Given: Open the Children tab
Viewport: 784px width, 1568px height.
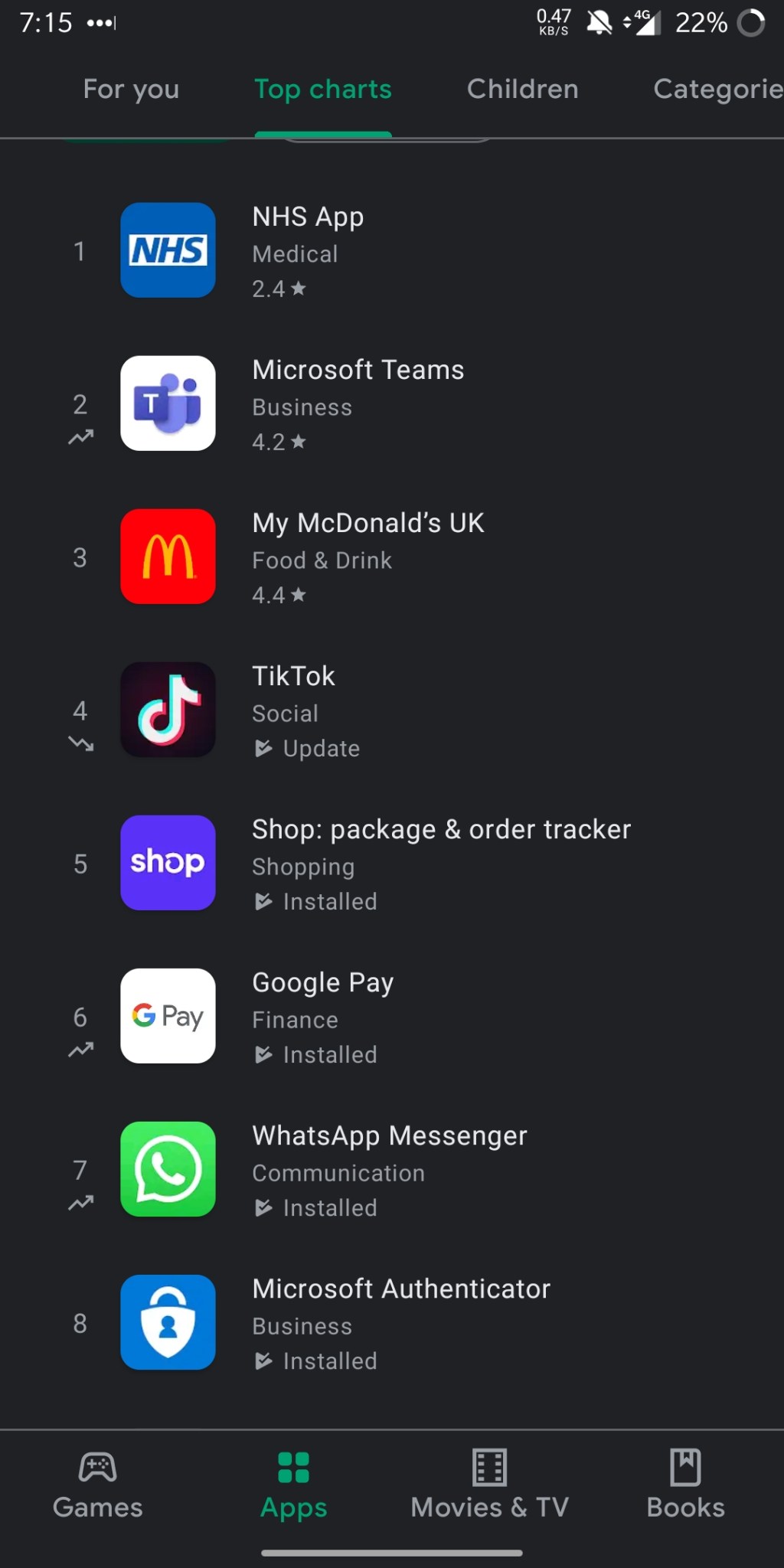Looking at the screenshot, I should click(x=522, y=90).
